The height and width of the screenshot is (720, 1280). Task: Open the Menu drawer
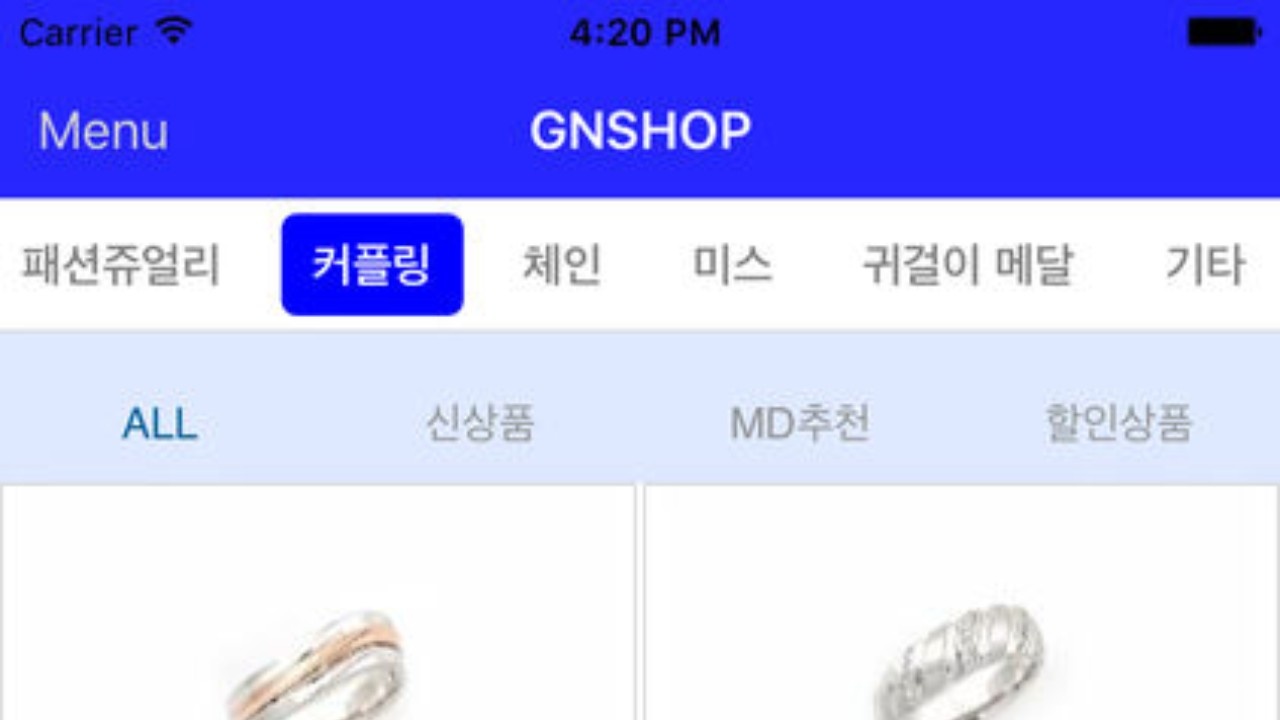(x=103, y=132)
